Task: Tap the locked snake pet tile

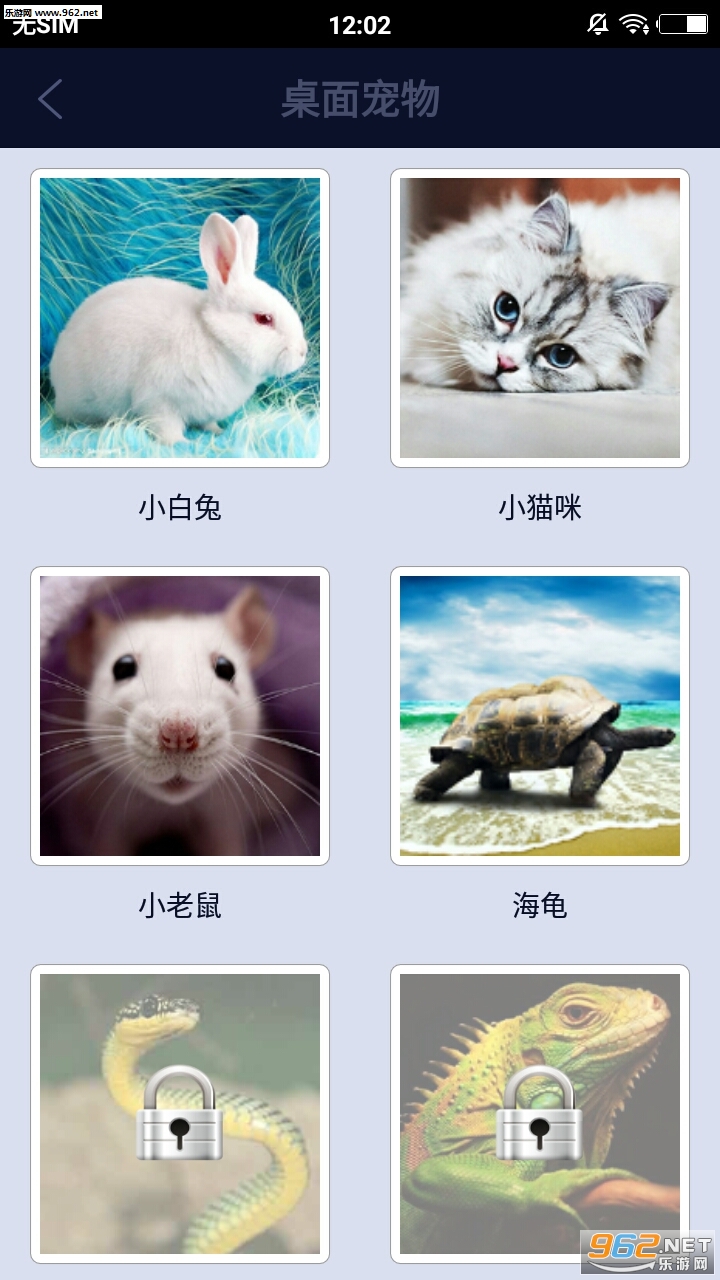Action: (180, 1114)
